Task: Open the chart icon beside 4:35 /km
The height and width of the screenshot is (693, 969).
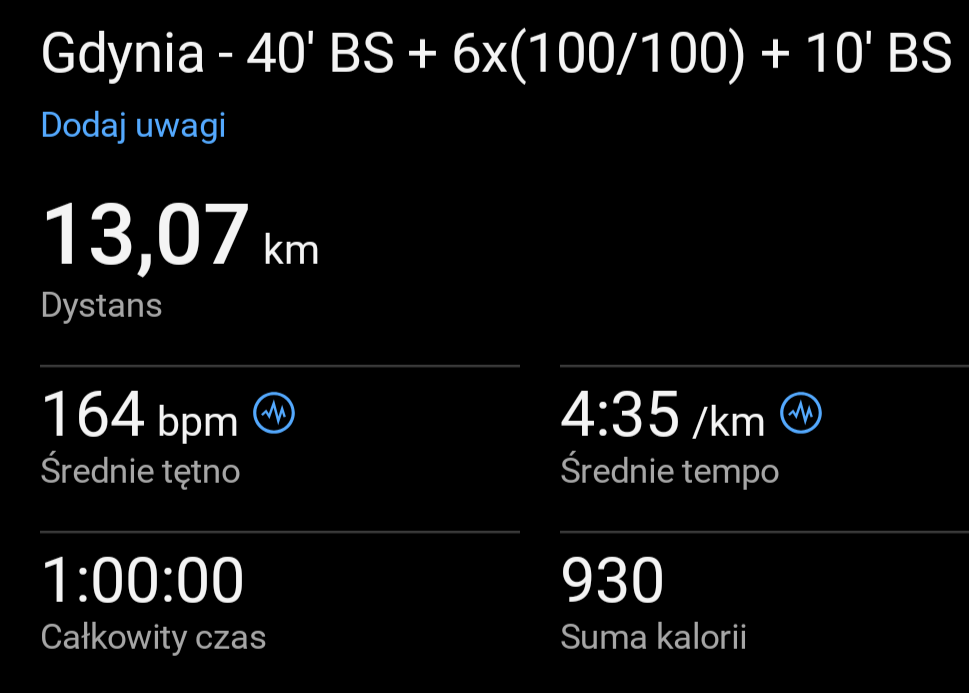Action: pos(801,413)
